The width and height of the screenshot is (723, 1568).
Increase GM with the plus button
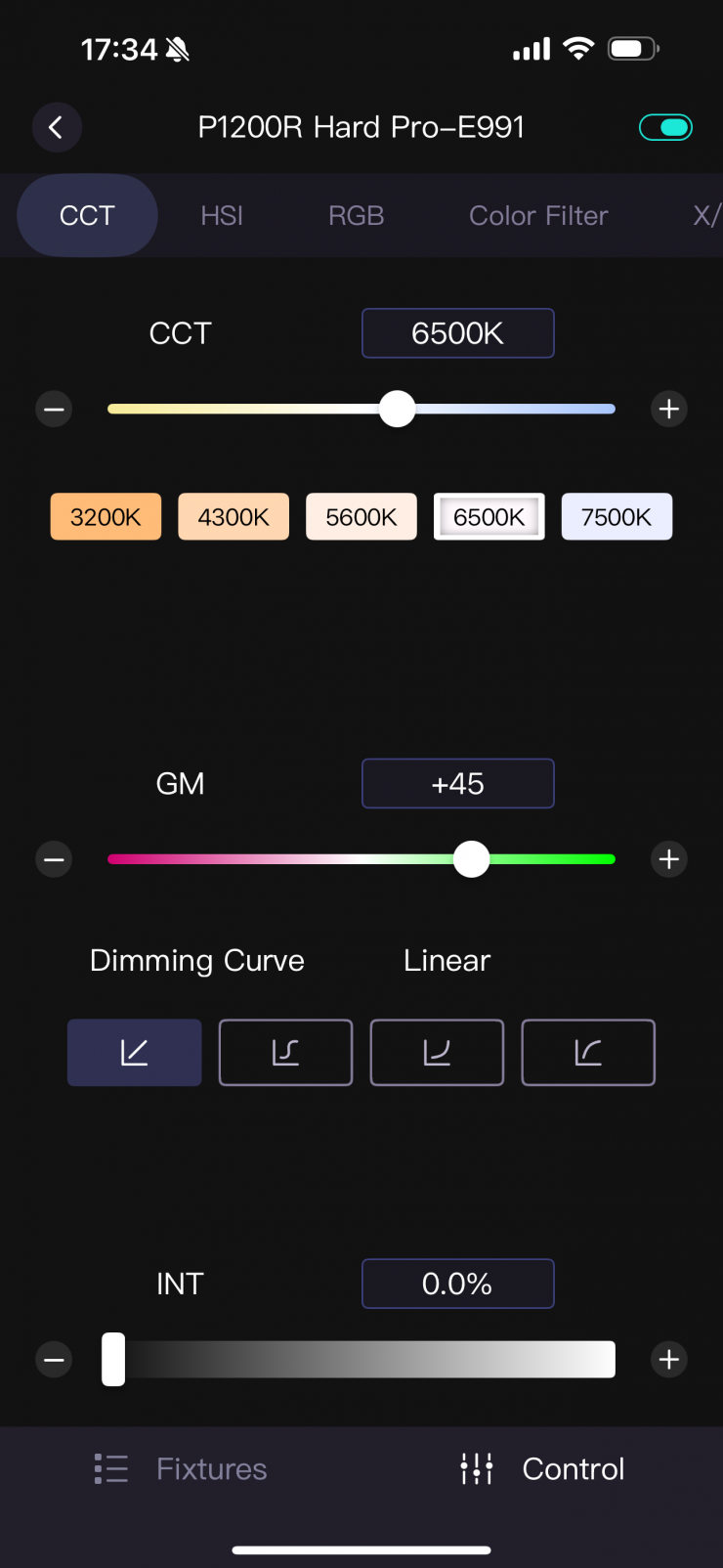click(669, 859)
